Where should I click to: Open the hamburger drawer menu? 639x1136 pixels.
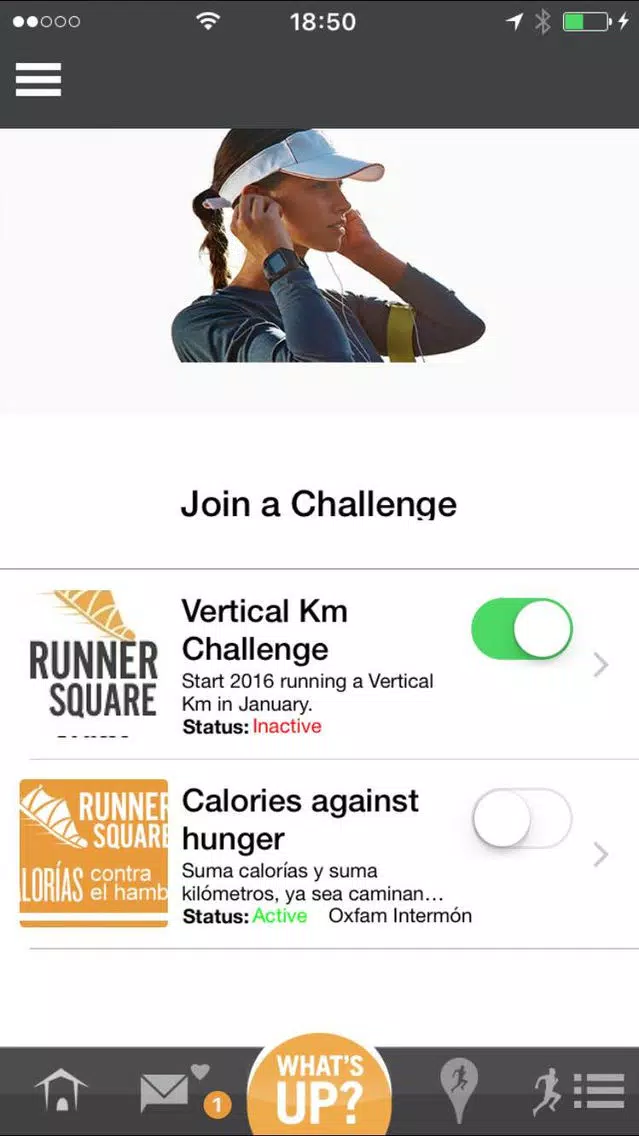(38, 79)
